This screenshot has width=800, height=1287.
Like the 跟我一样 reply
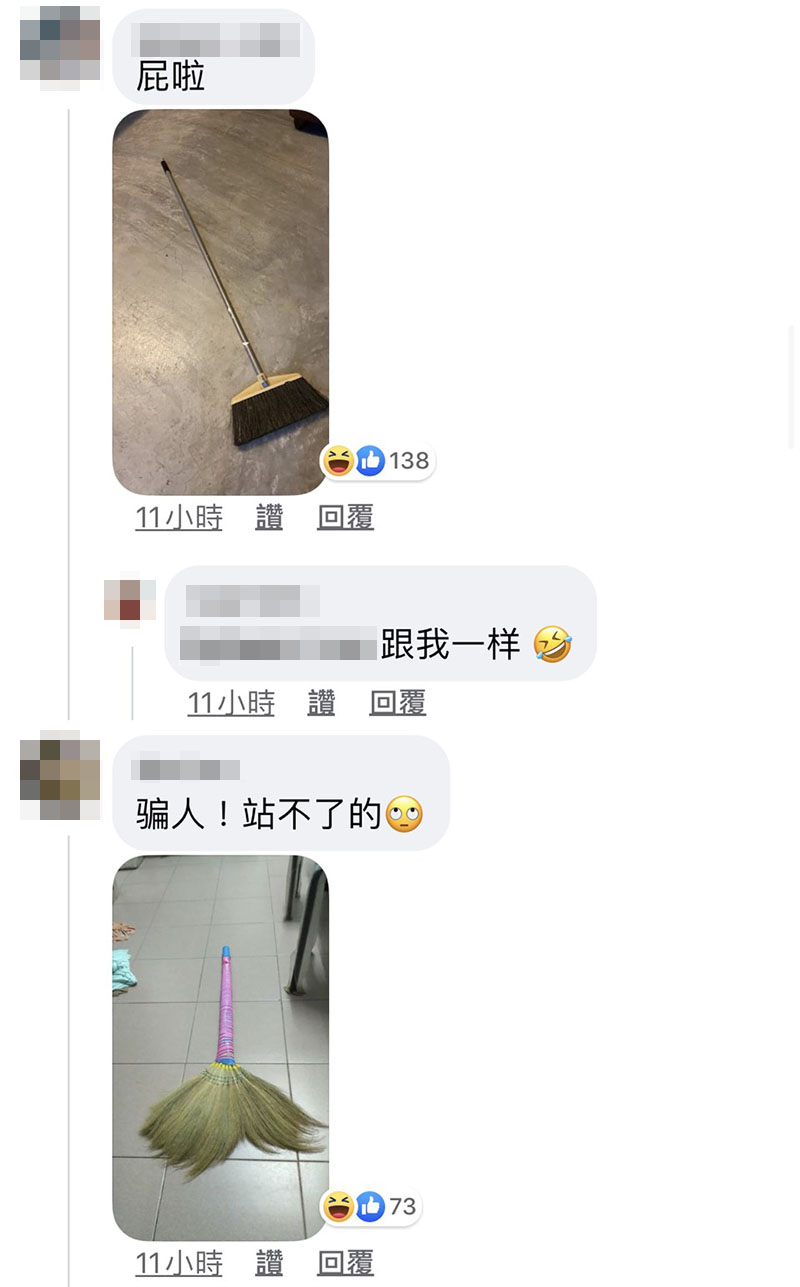321,703
